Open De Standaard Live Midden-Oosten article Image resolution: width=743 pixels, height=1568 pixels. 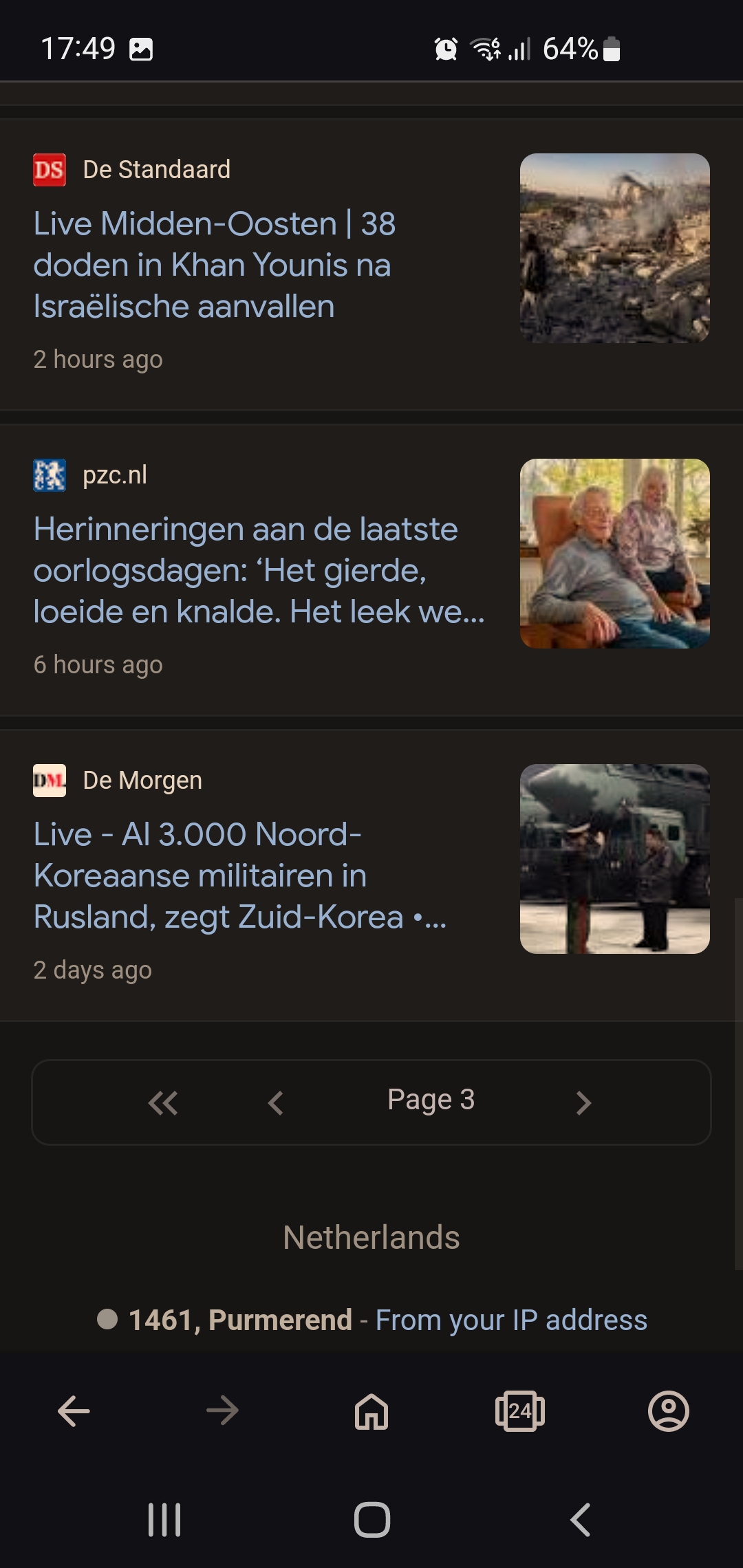point(214,265)
